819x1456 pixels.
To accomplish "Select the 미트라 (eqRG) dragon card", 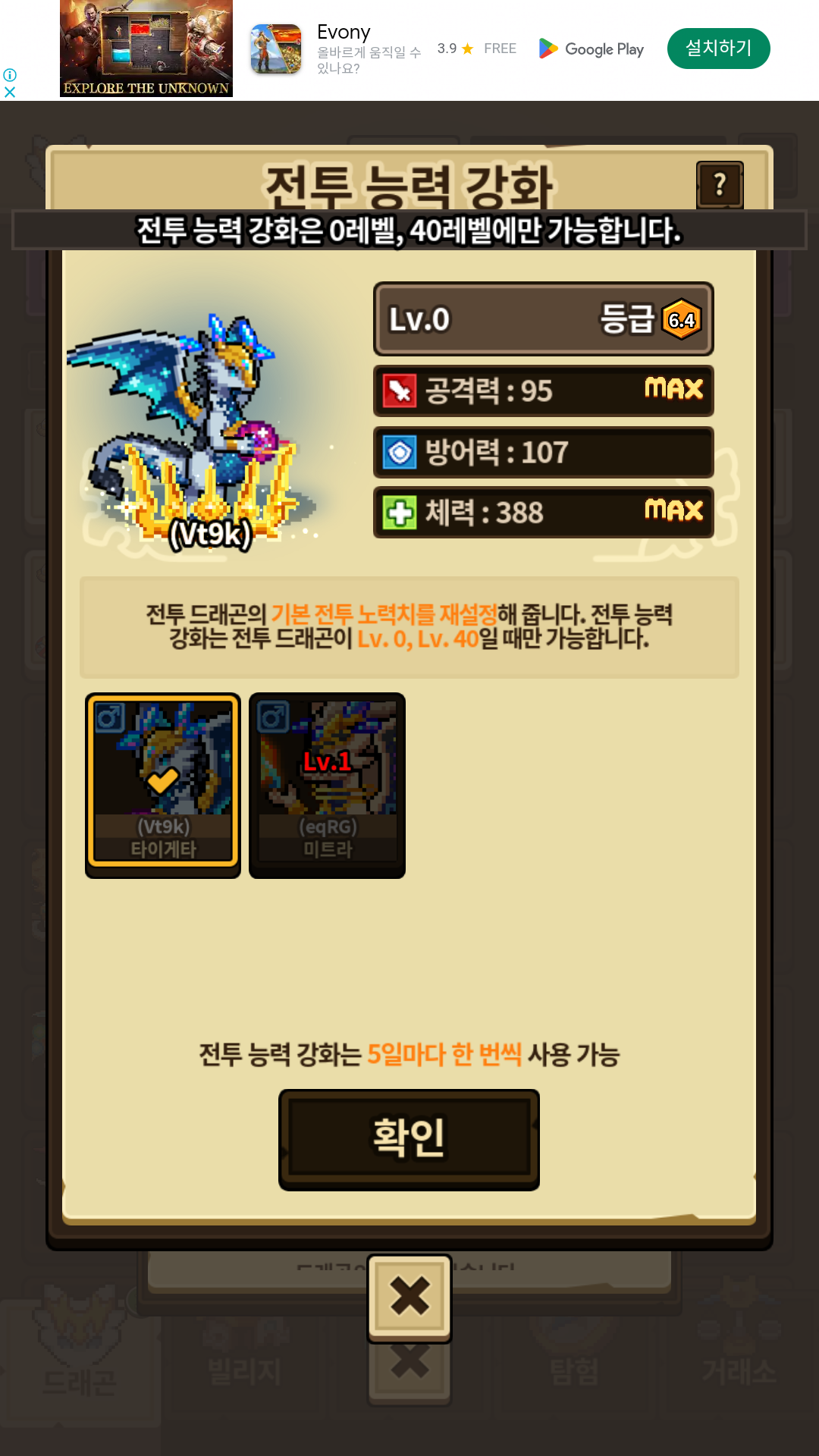I will point(327,785).
